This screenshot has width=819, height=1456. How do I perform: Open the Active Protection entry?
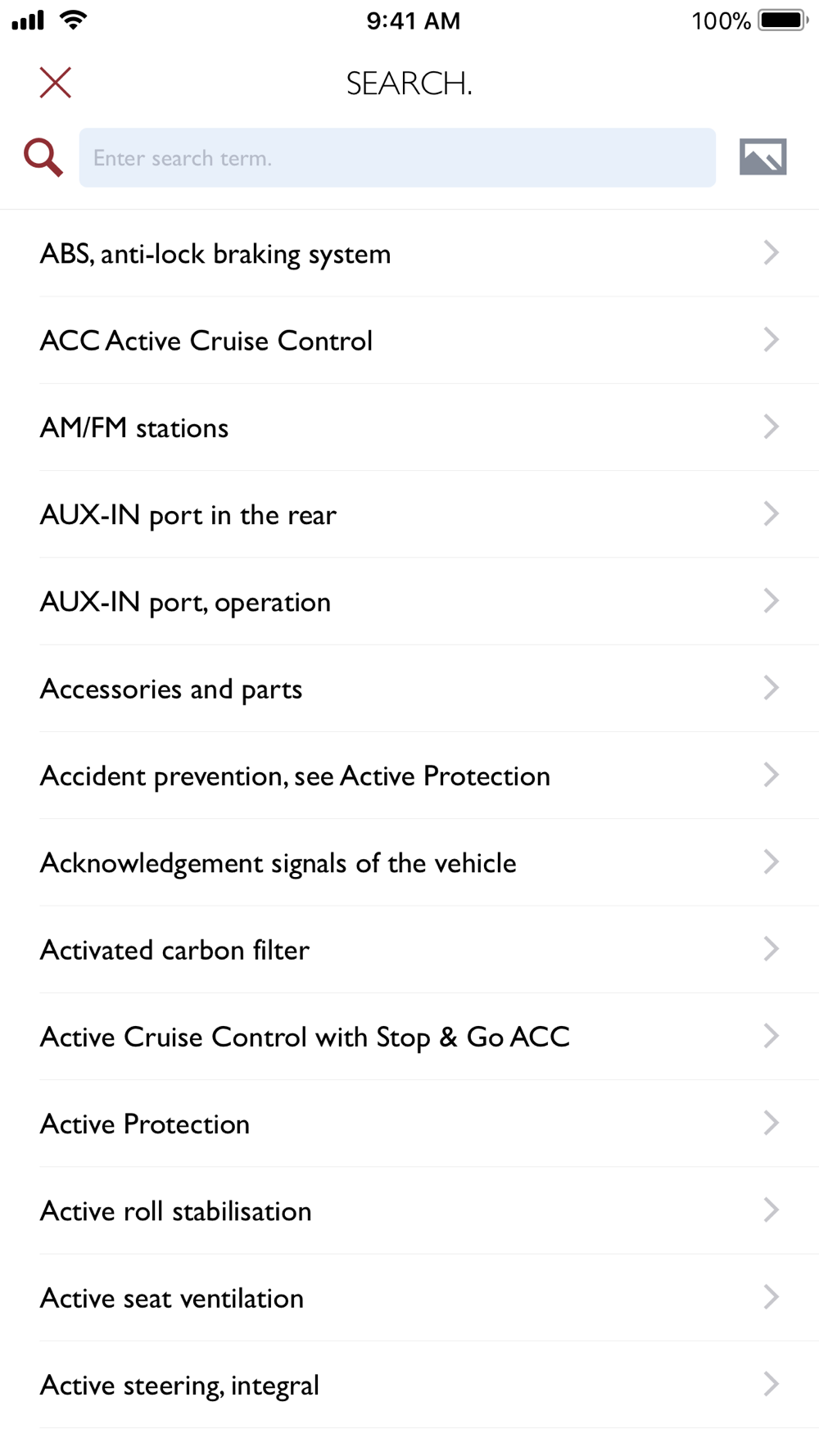[x=409, y=1124]
